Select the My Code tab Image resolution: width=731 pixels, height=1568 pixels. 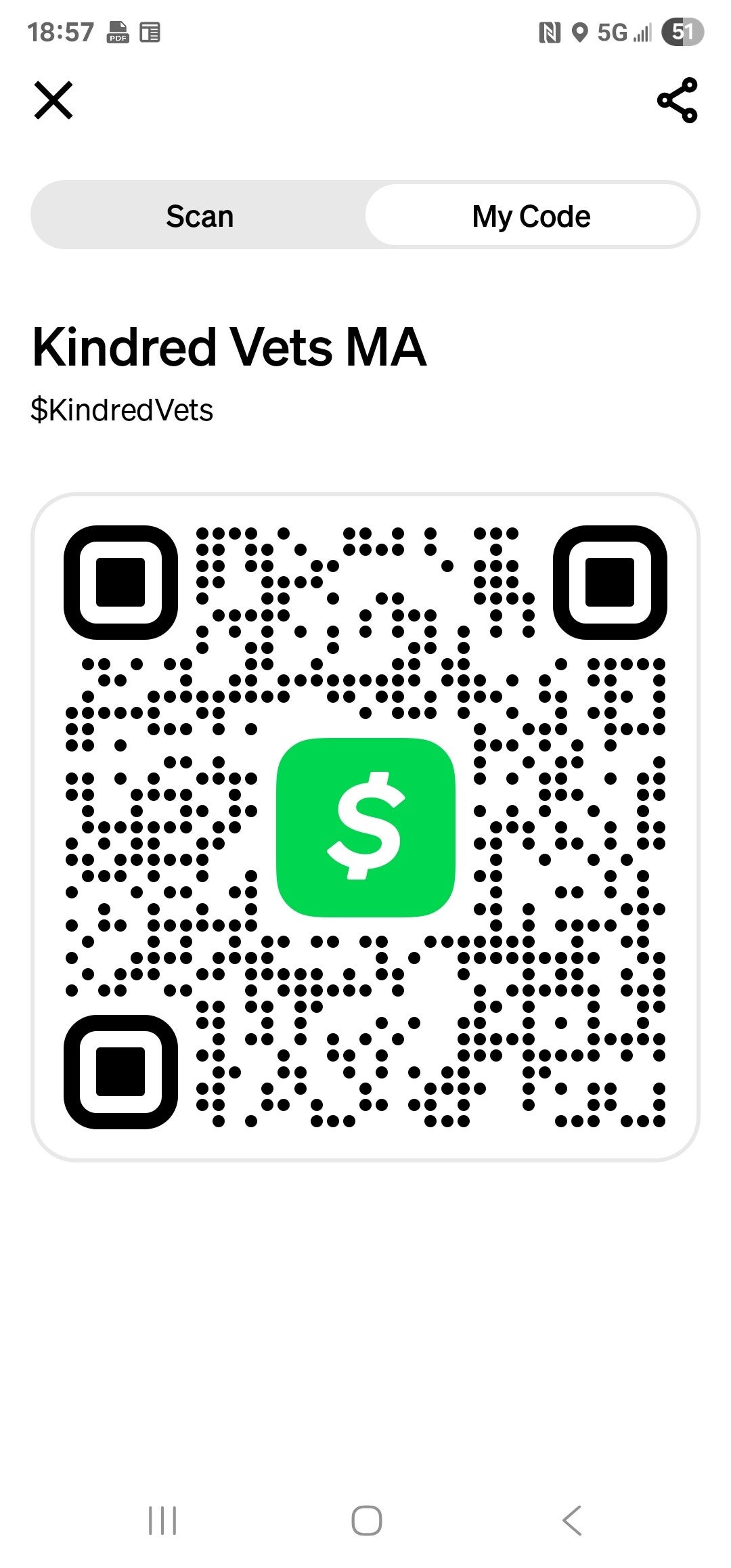[531, 216]
